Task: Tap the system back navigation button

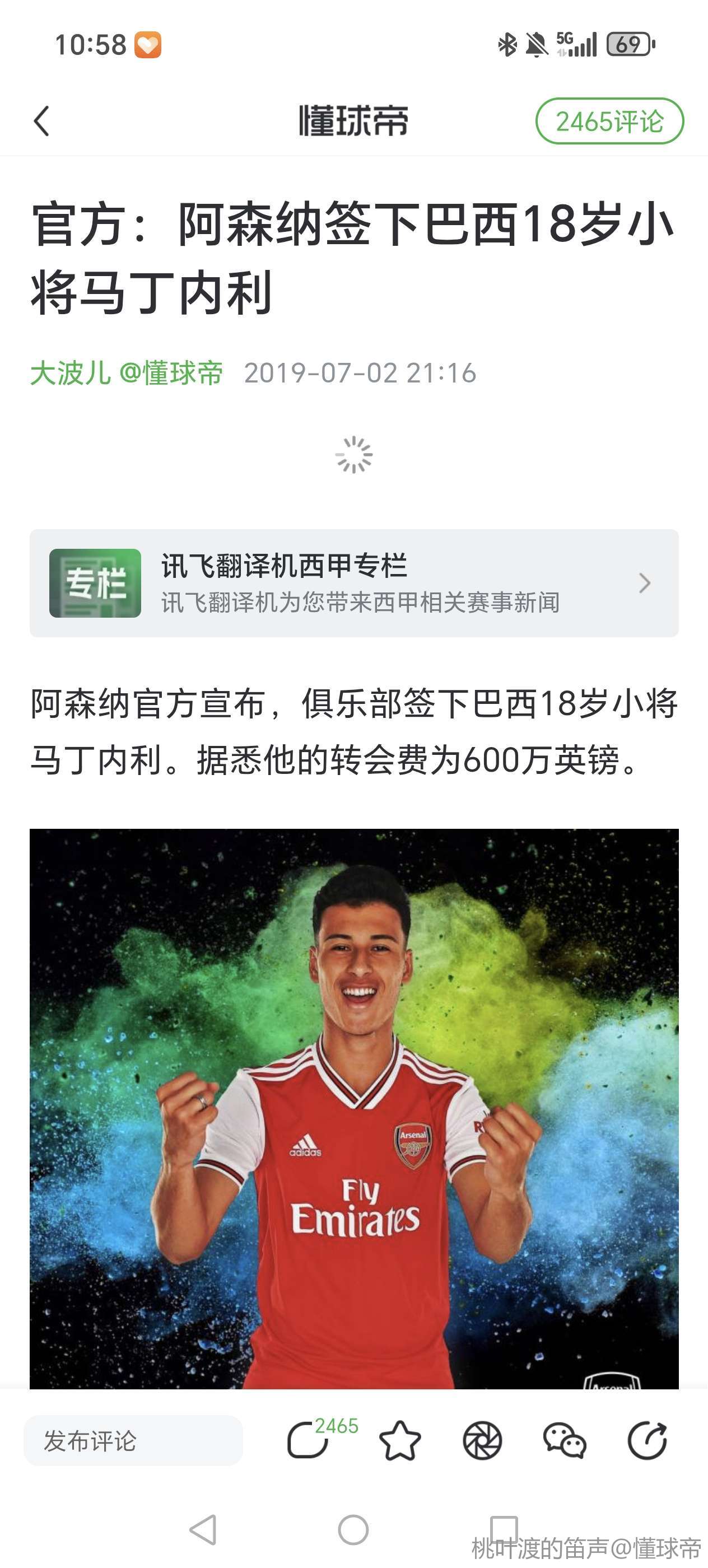Action: 203,1529
